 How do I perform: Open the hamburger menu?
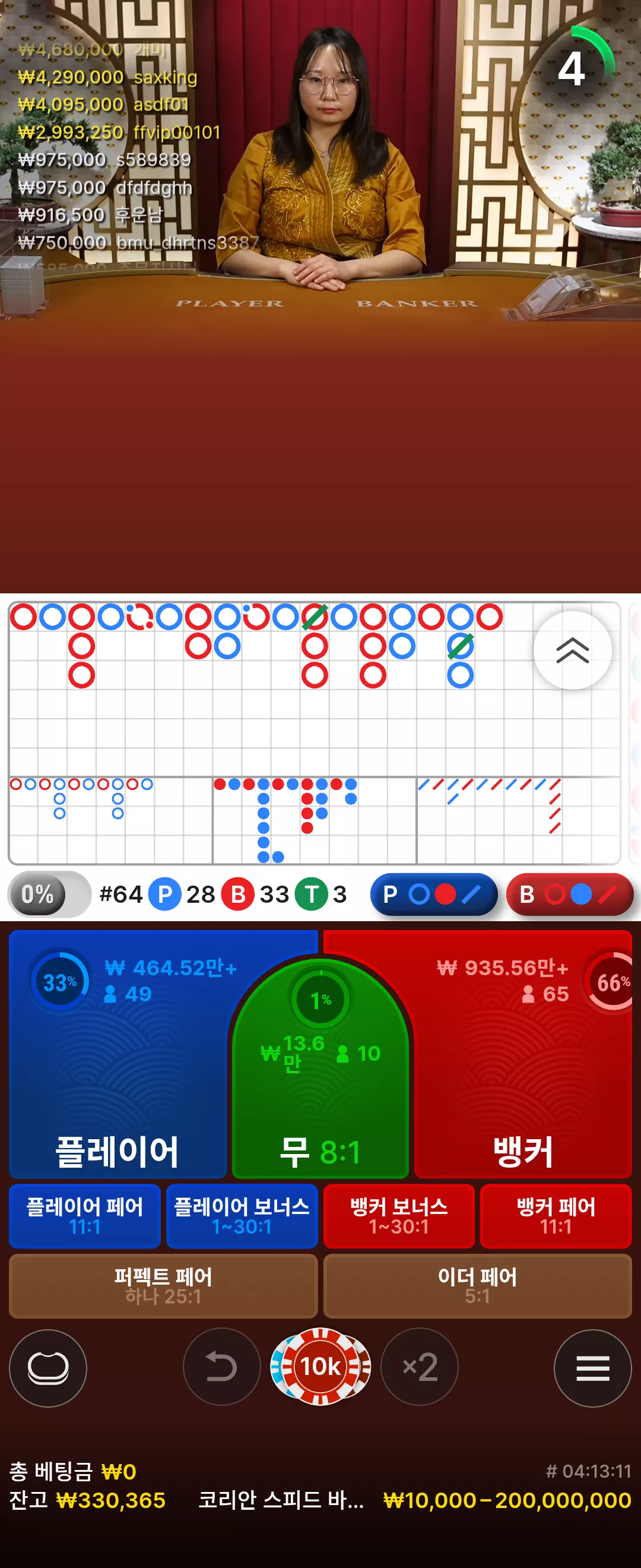pyautogui.click(x=593, y=1368)
